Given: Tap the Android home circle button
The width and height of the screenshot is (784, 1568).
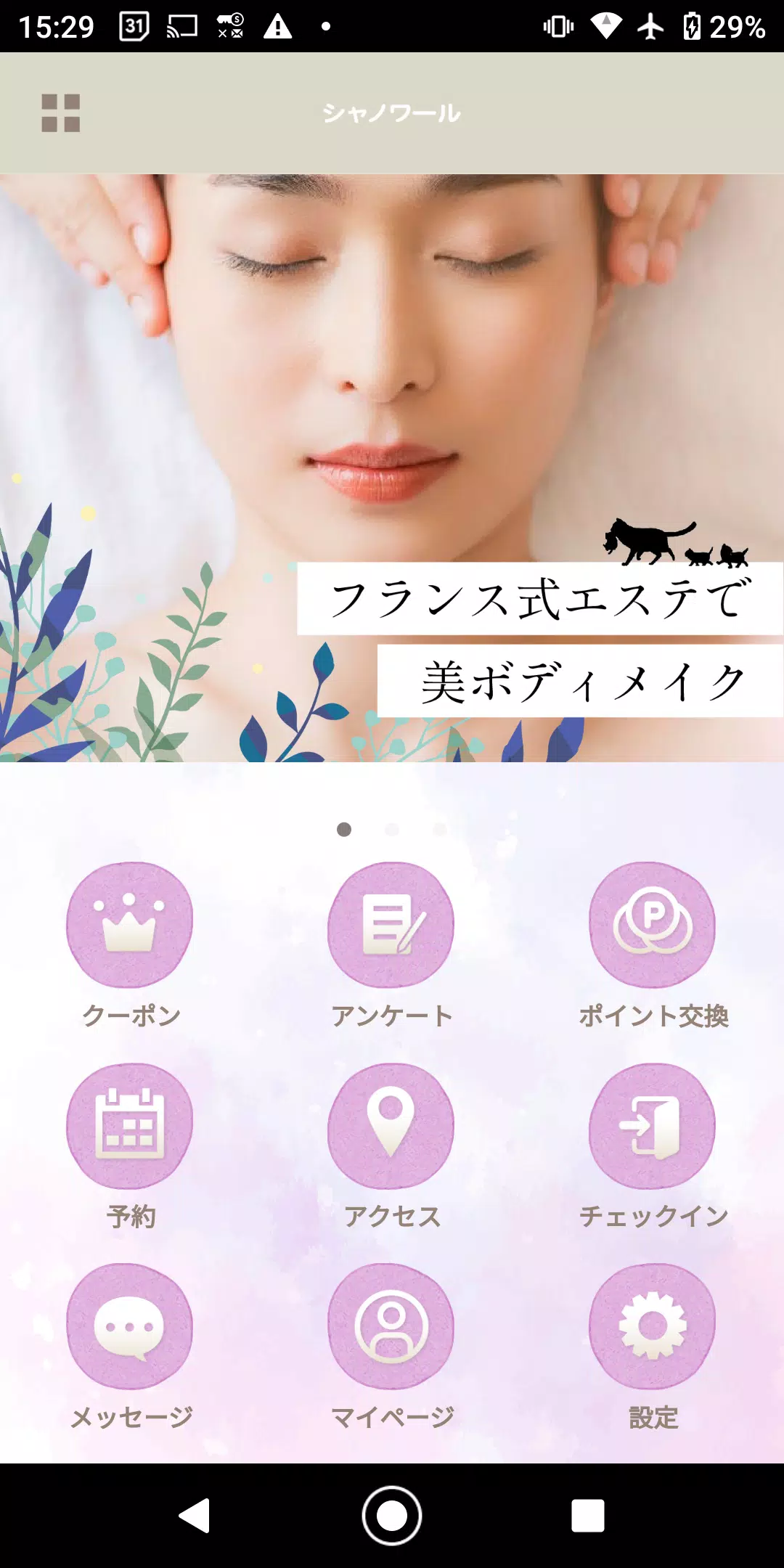Looking at the screenshot, I should (x=392, y=1516).
